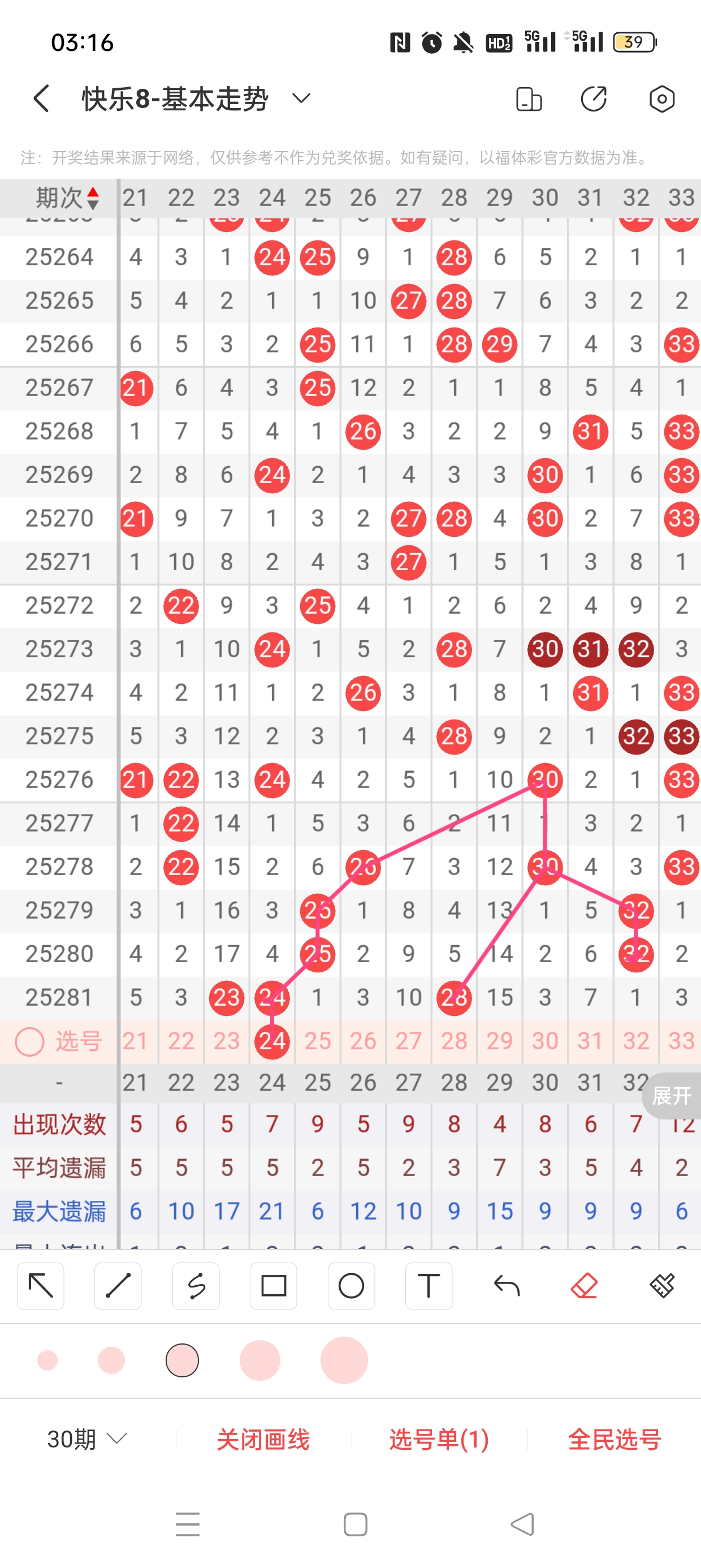701x1568 pixels.
Task: Open the settings hexagon icon
Action: (661, 99)
